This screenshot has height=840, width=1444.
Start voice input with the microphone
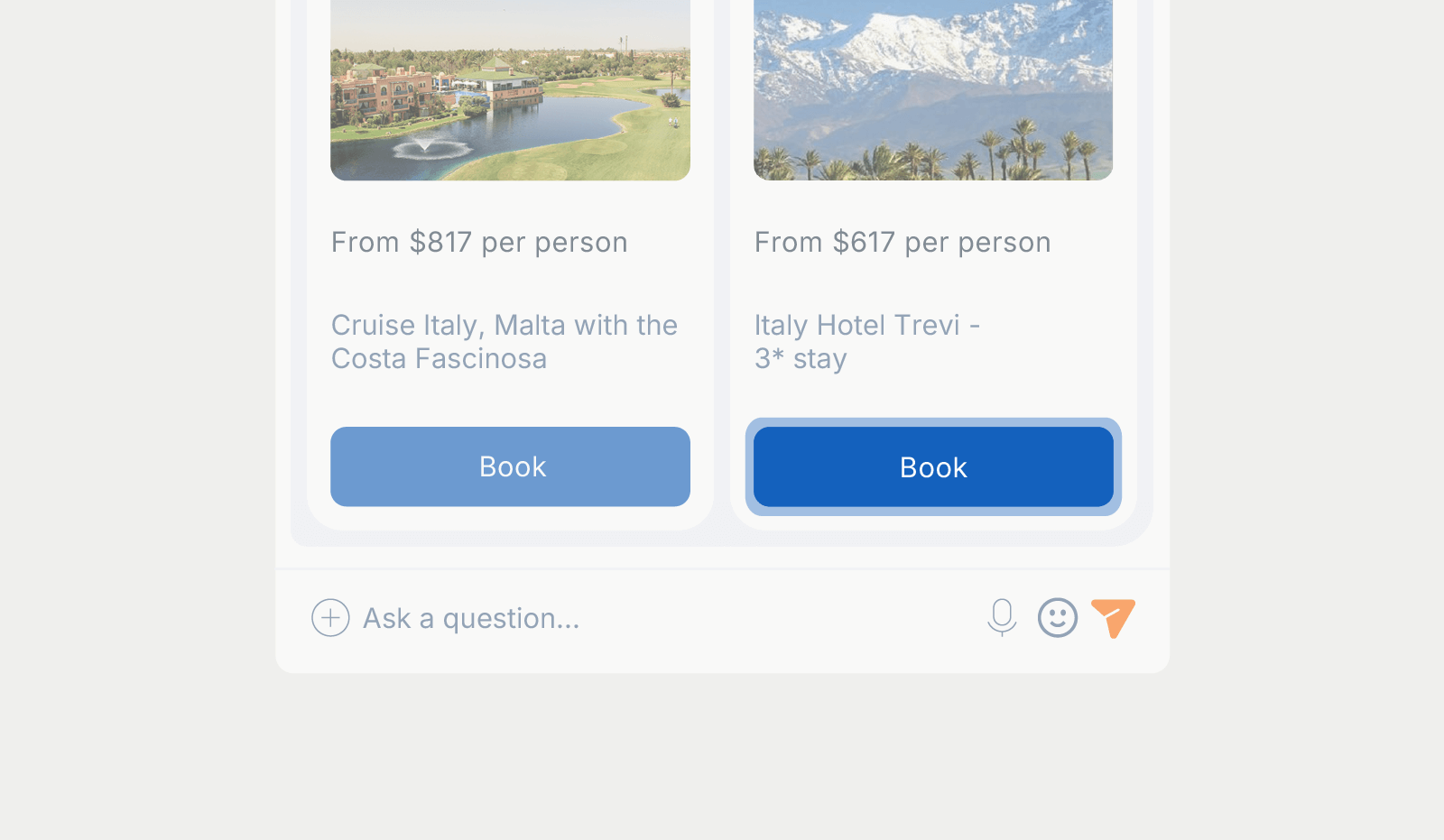click(x=1002, y=618)
